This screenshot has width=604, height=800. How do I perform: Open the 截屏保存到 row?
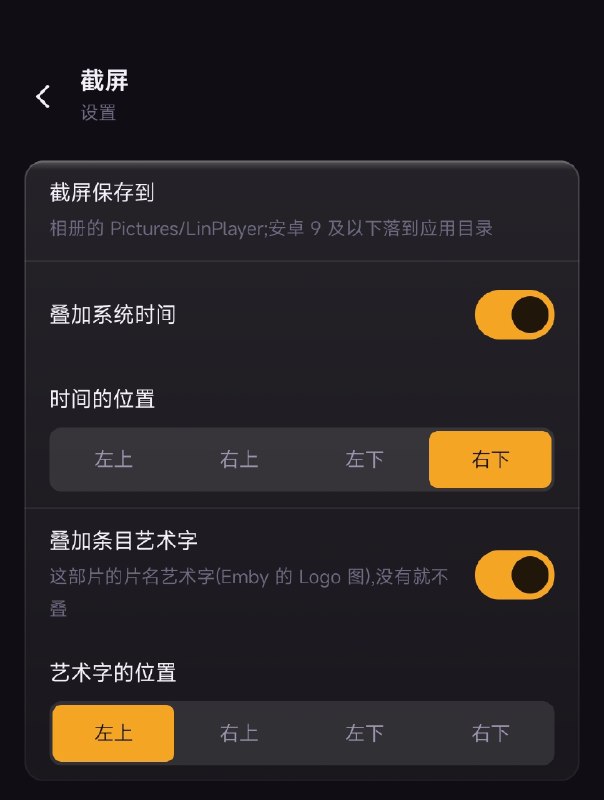click(x=302, y=211)
